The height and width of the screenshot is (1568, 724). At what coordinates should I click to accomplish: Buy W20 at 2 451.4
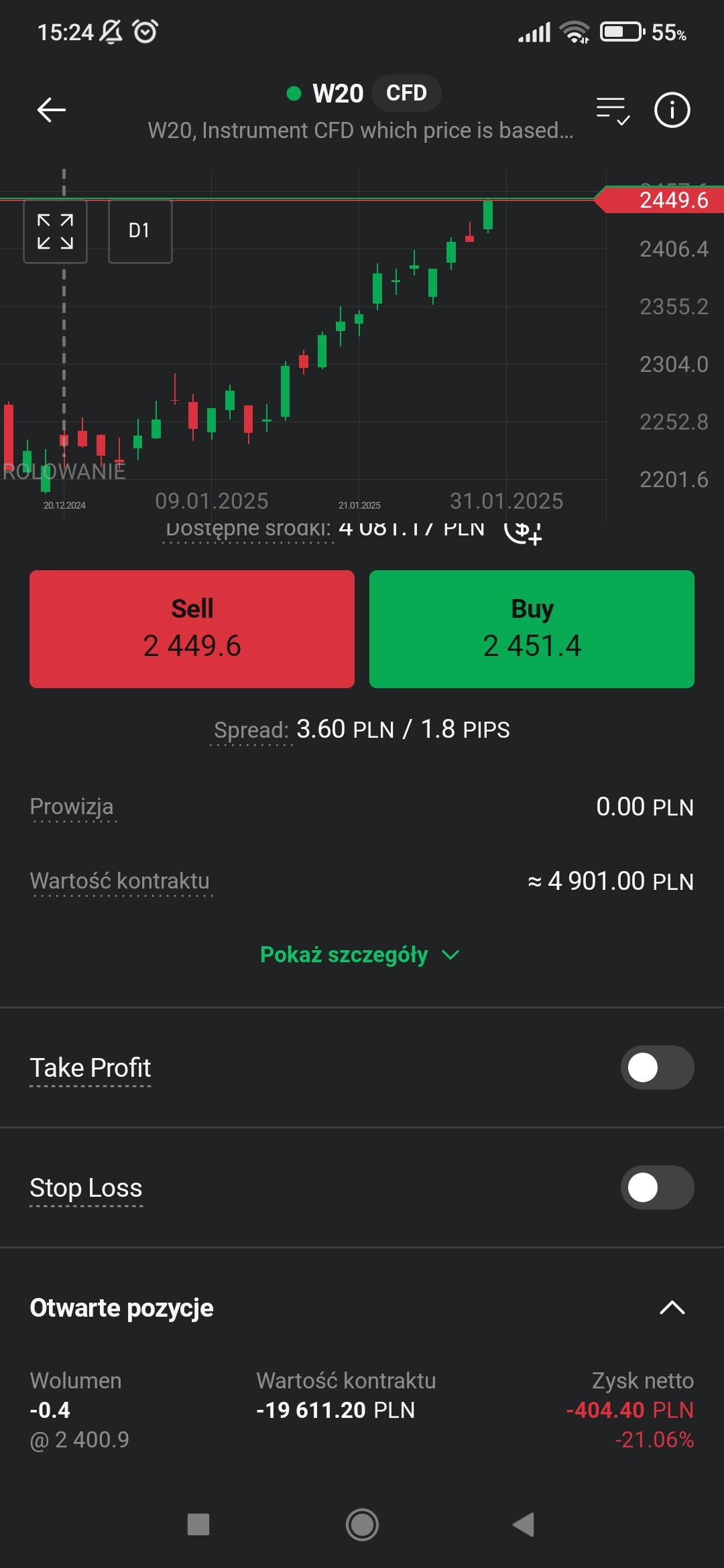tap(532, 629)
